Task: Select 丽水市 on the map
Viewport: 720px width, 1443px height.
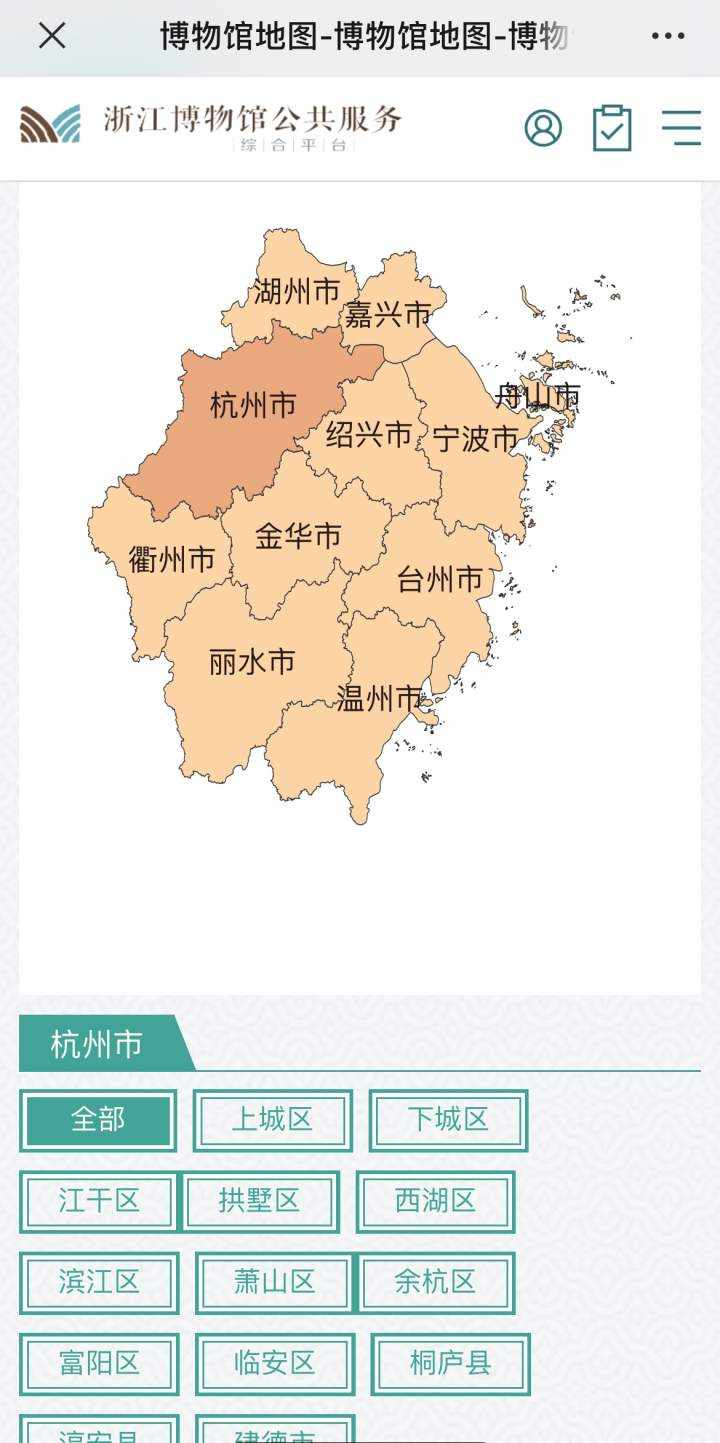Action: [x=252, y=661]
